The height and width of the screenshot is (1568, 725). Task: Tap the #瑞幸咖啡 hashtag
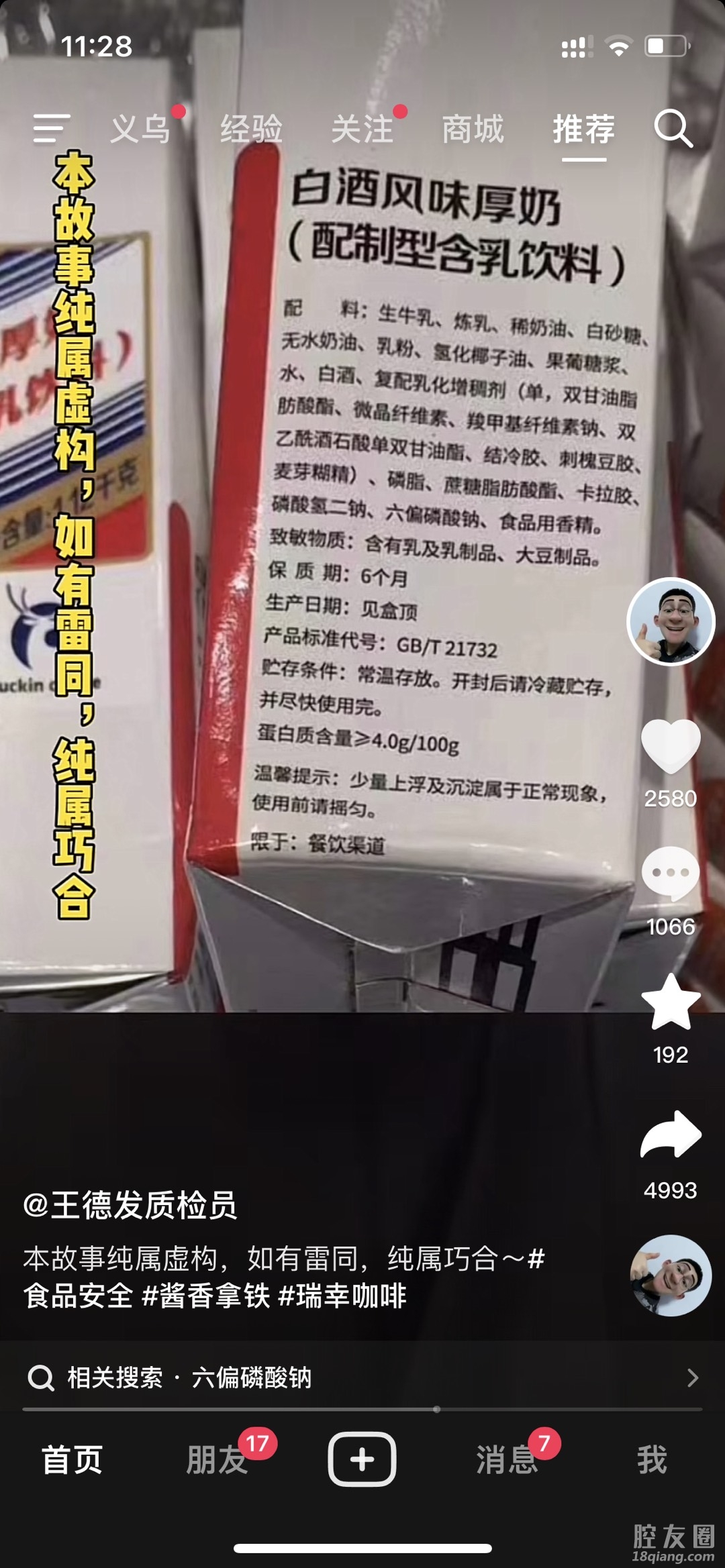pos(342,1296)
